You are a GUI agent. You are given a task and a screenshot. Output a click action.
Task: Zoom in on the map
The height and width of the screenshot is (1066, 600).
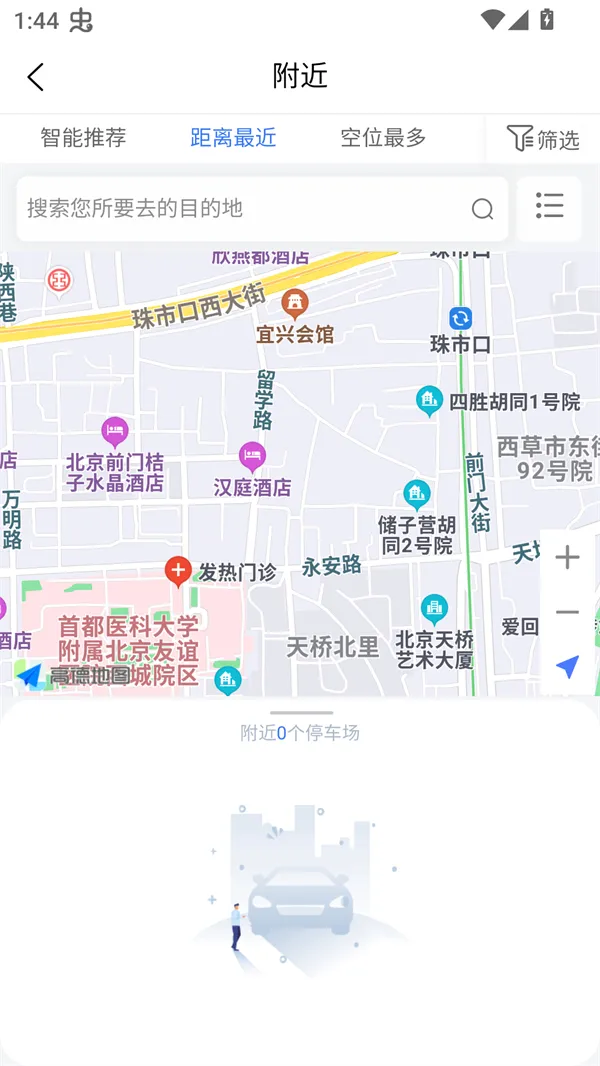pyautogui.click(x=567, y=557)
